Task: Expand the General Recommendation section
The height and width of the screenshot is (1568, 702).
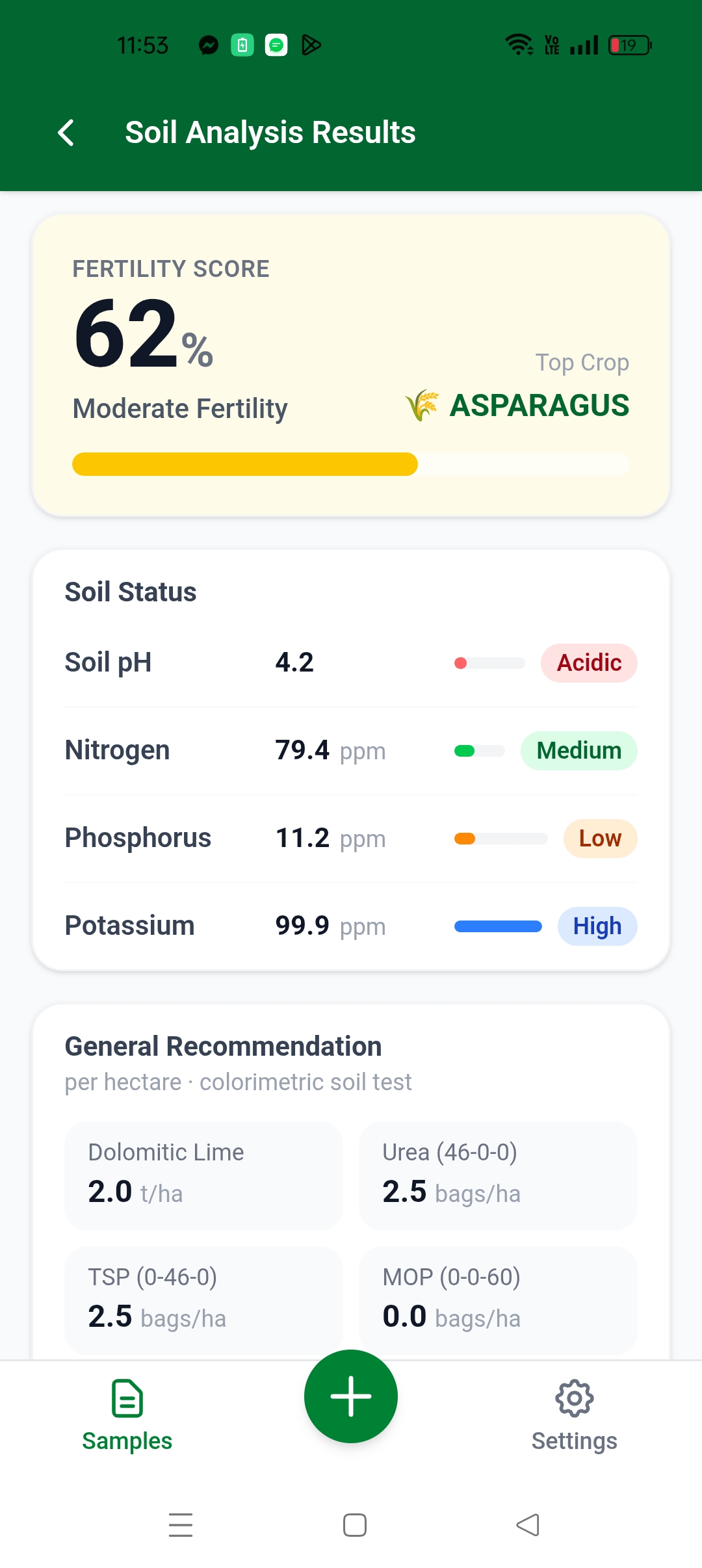Action: [x=222, y=1045]
